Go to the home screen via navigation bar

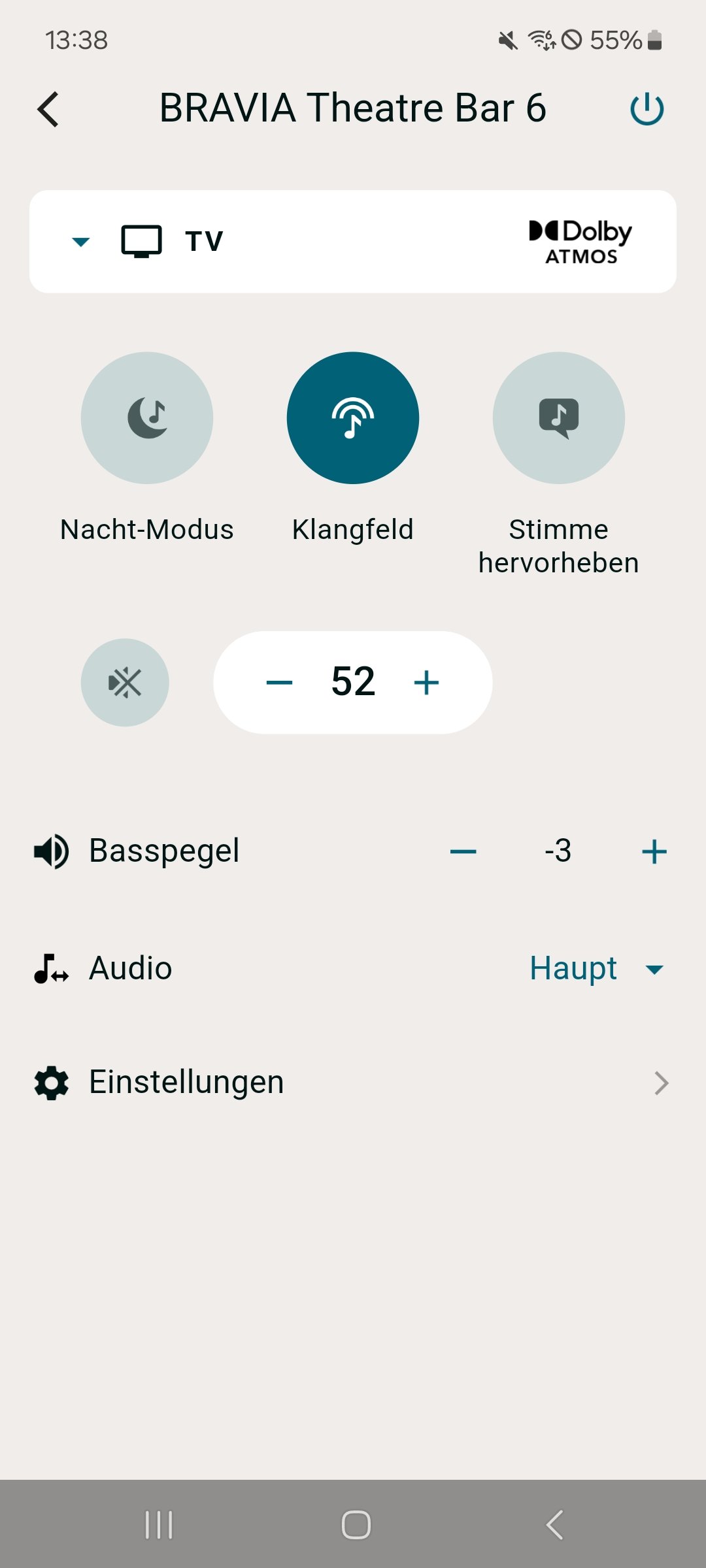click(356, 1525)
